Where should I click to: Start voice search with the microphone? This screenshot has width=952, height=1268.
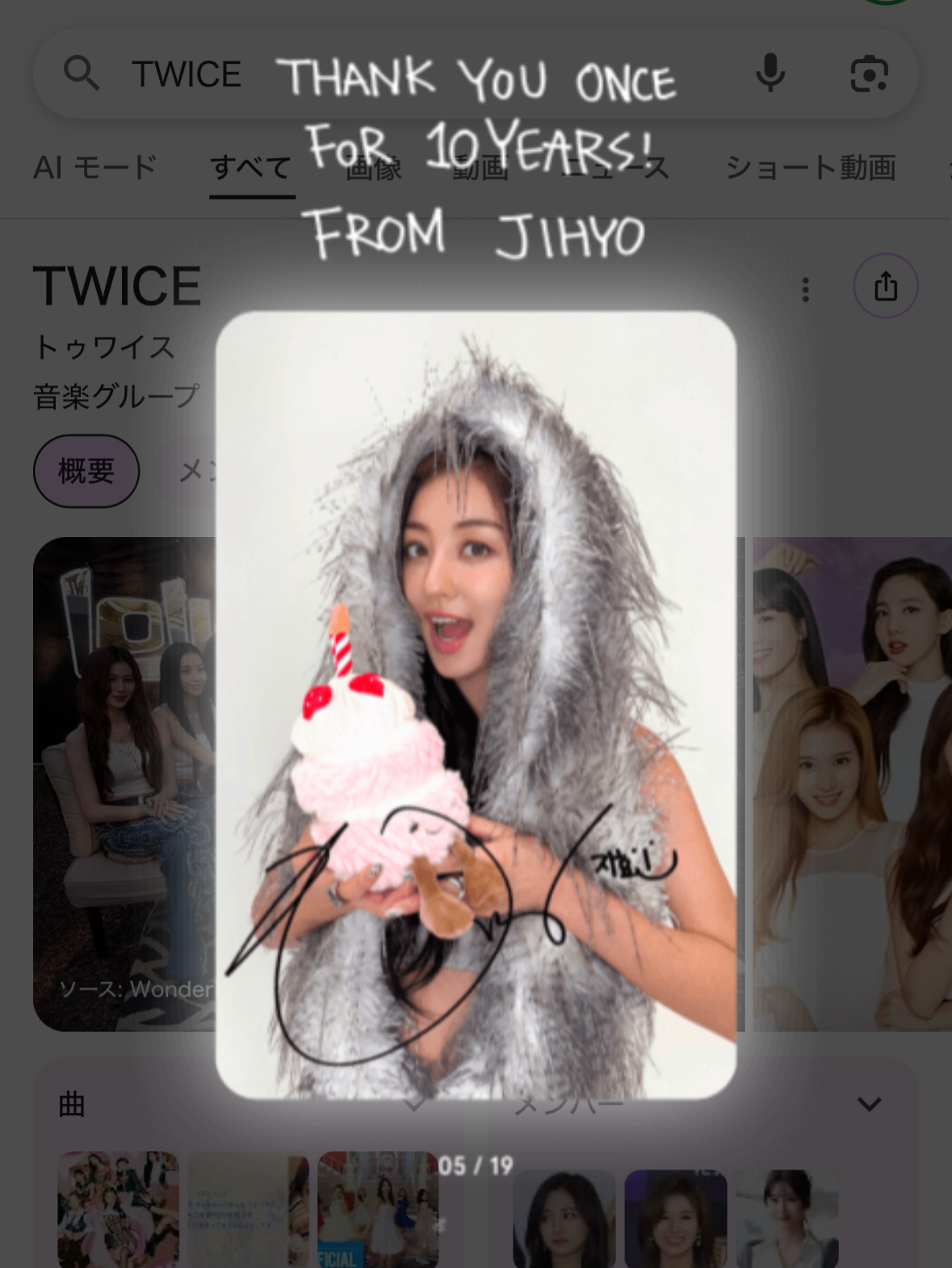click(770, 73)
